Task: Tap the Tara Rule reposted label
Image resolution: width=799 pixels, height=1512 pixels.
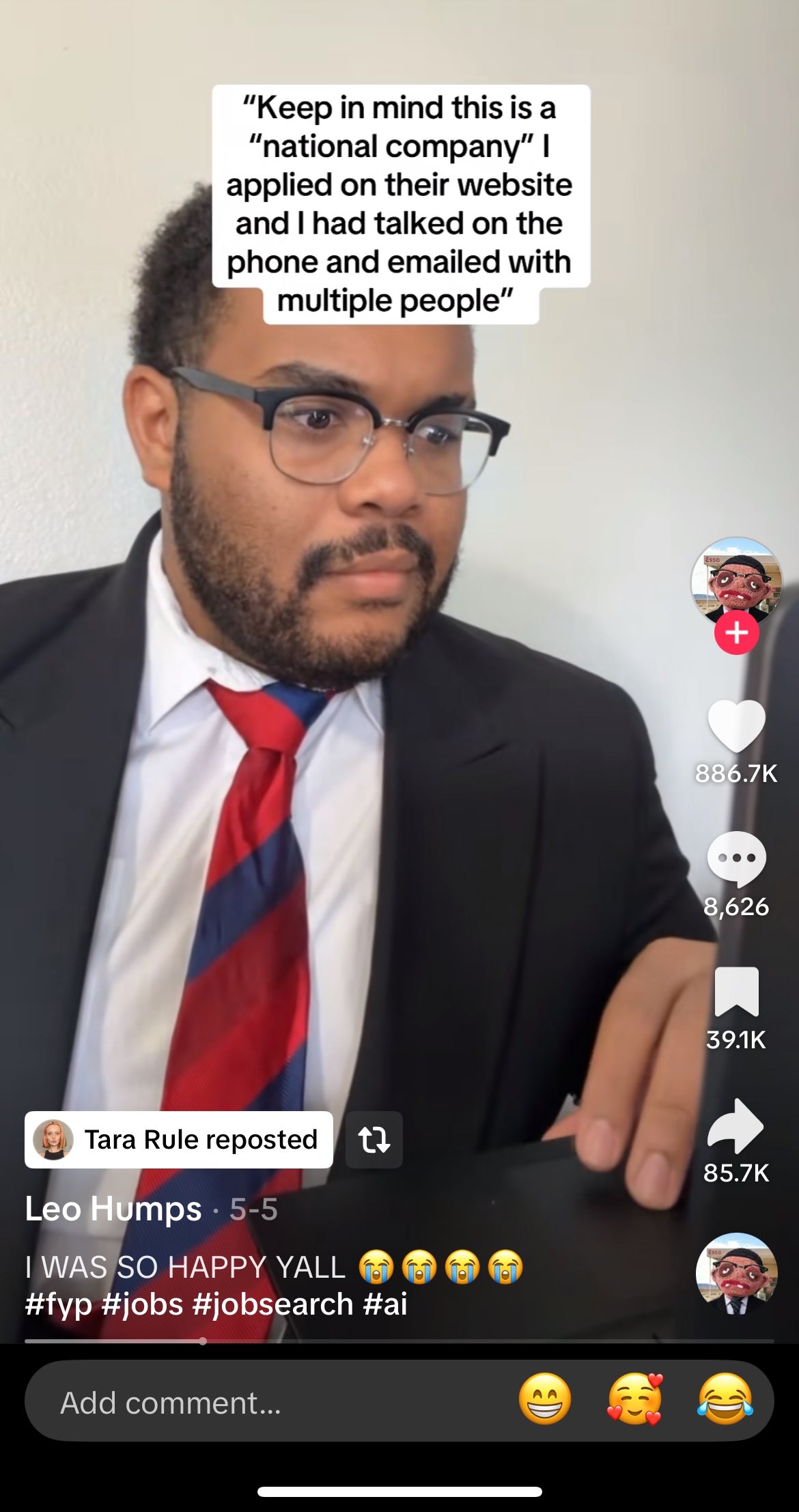Action: pos(179,1140)
